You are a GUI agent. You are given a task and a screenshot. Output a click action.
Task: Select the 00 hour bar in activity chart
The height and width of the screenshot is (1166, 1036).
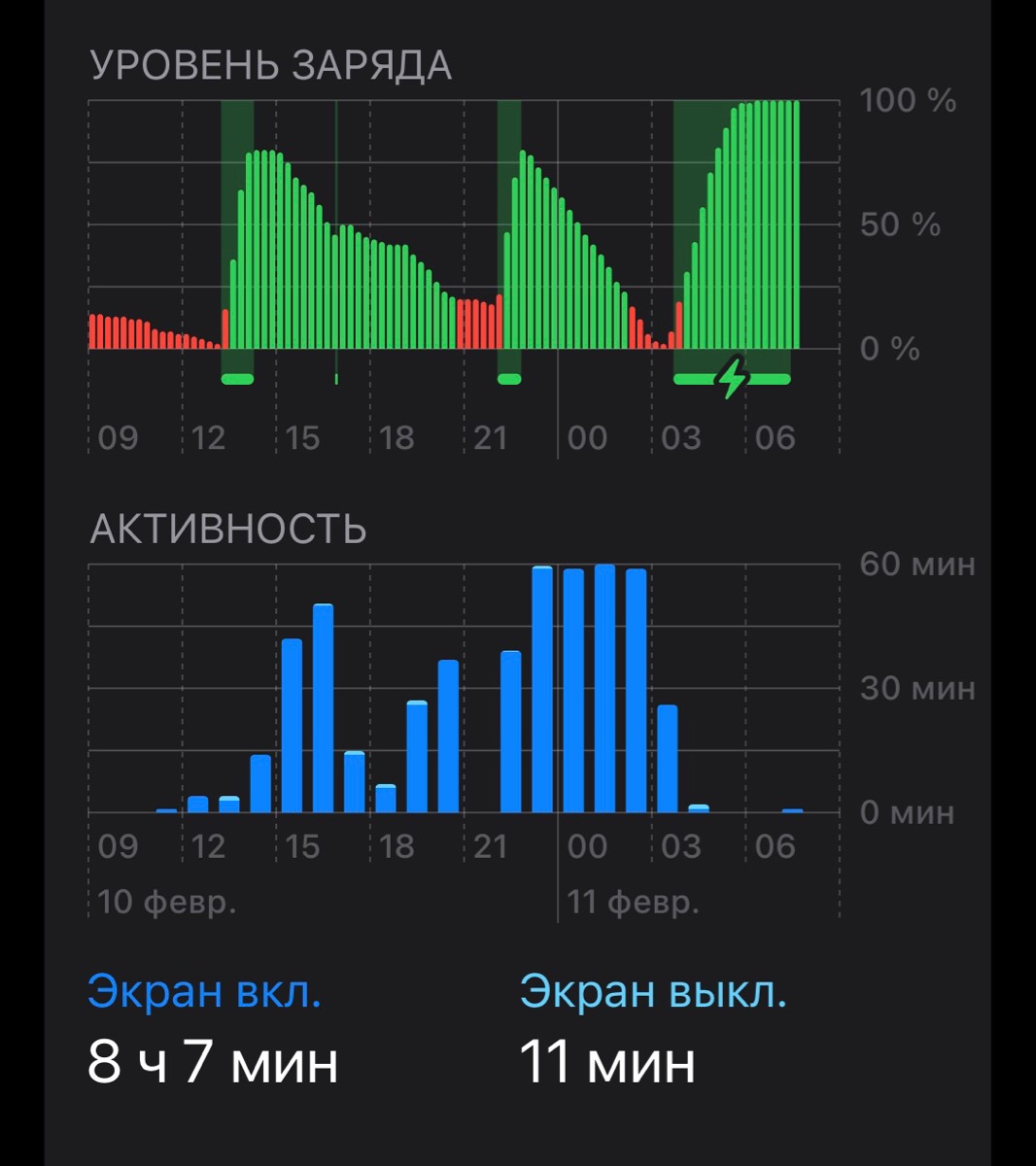(x=573, y=692)
